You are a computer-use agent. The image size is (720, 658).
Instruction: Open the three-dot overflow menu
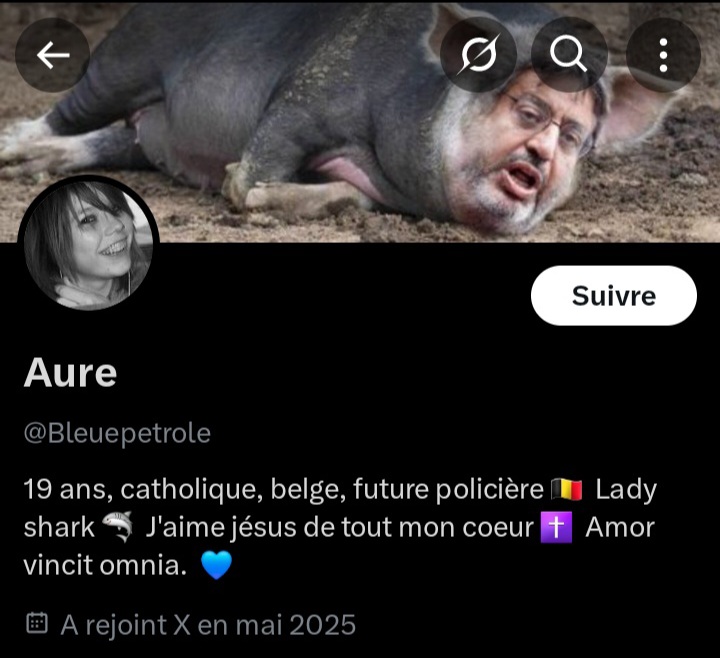click(663, 55)
